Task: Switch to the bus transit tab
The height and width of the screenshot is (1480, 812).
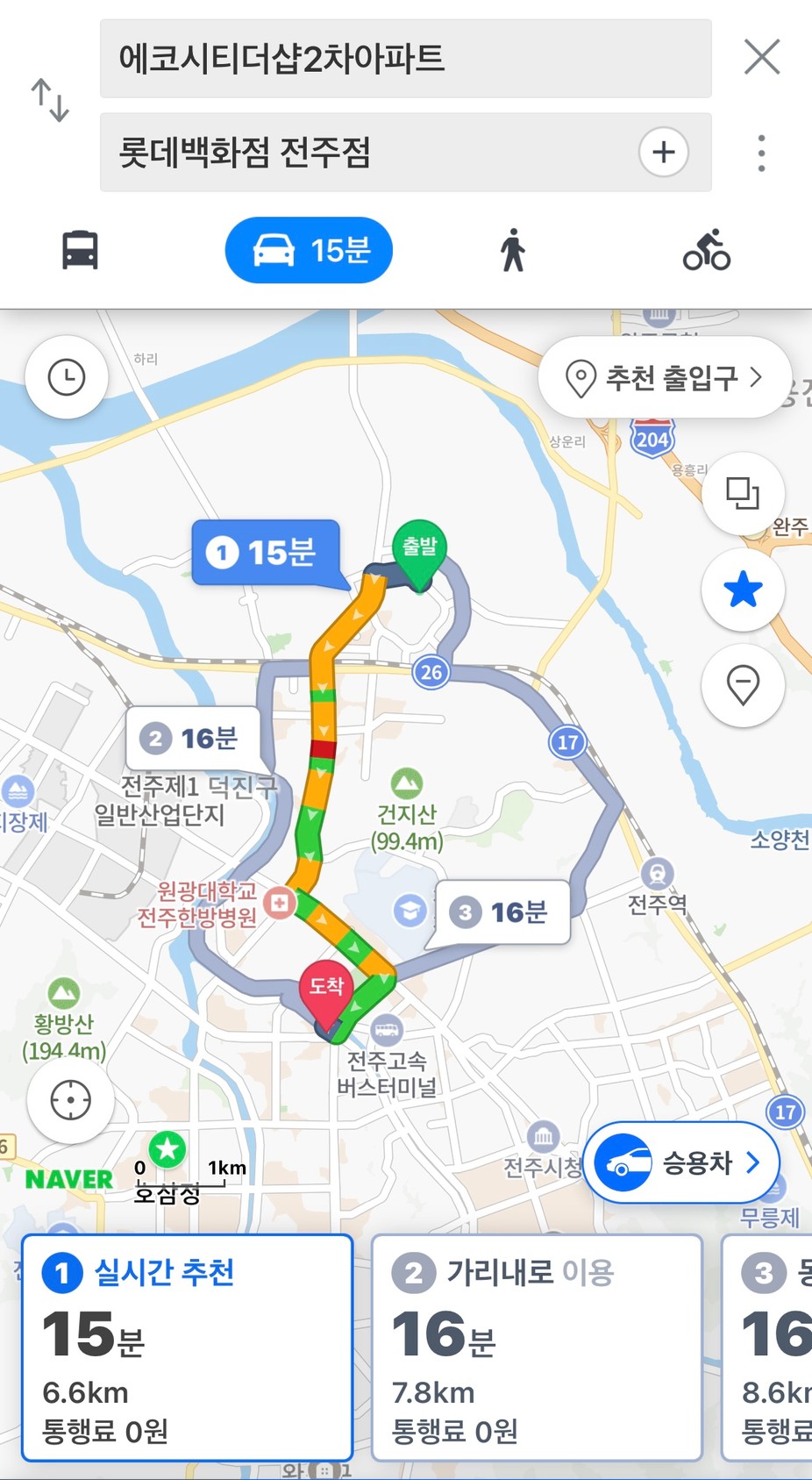Action: pyautogui.click(x=80, y=250)
